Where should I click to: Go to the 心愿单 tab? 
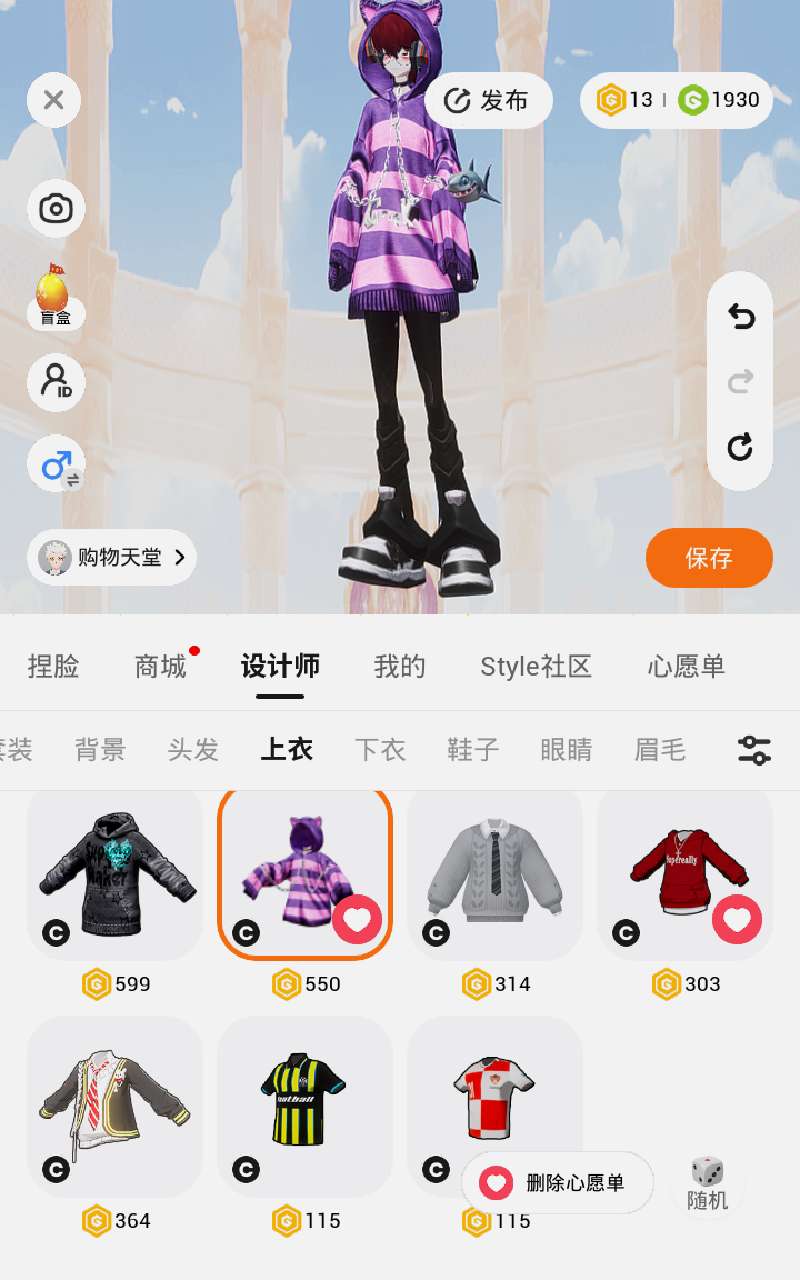685,666
